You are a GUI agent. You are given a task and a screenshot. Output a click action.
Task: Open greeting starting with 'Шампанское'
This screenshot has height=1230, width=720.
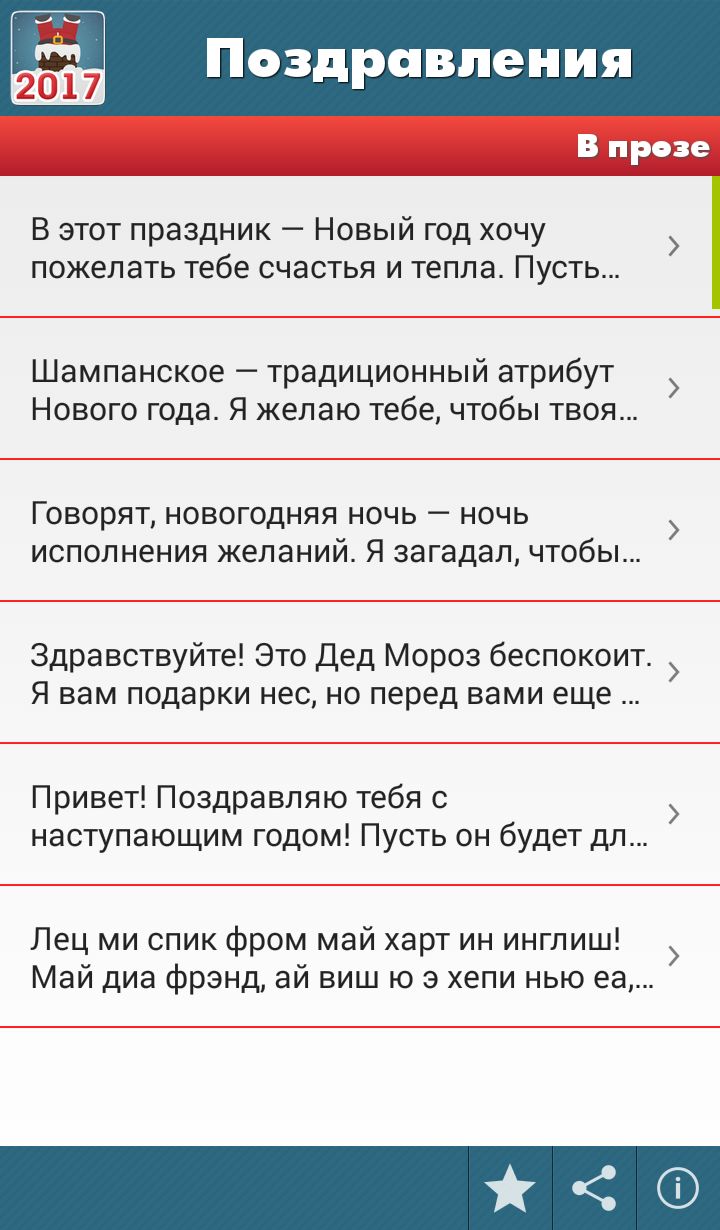pyautogui.click(x=340, y=391)
